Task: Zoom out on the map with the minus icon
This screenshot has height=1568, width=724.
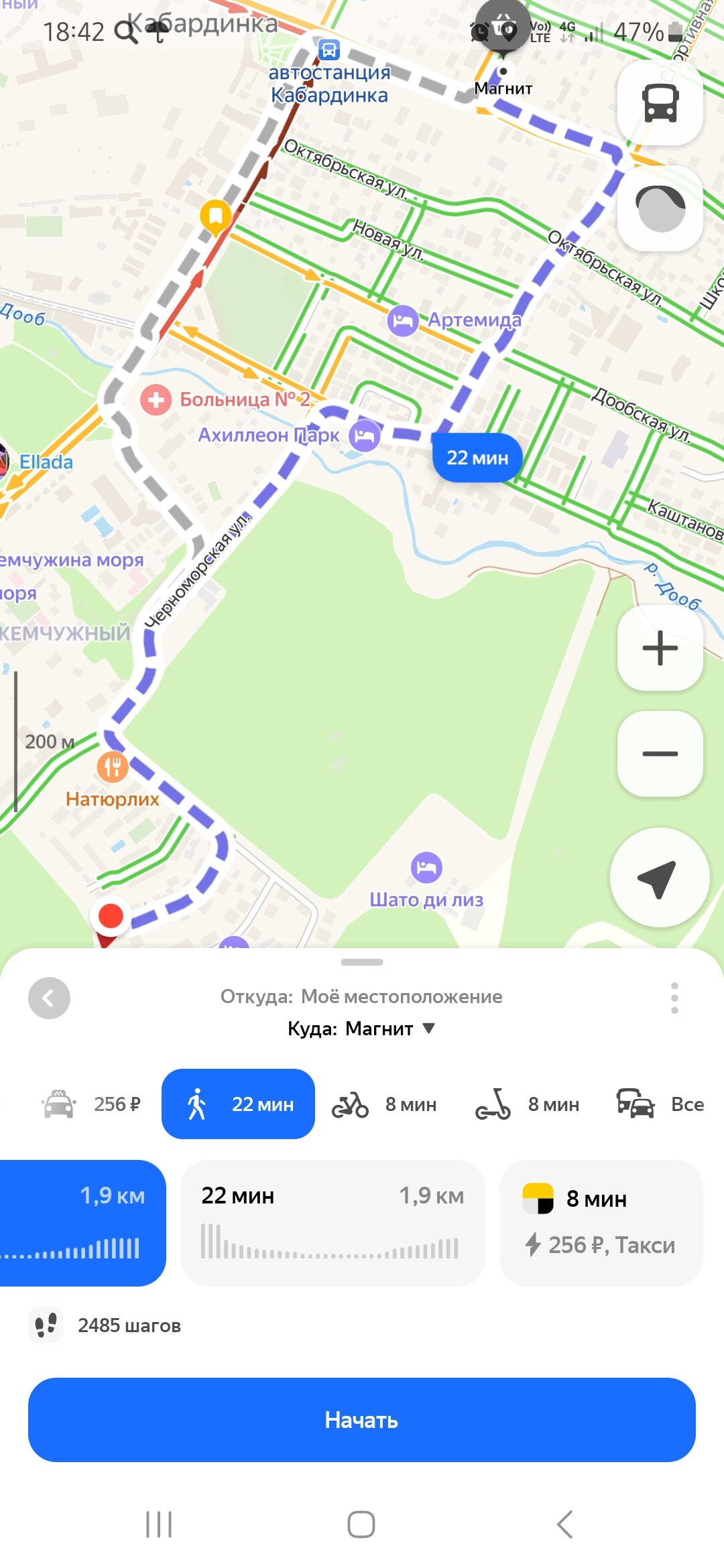Action: click(x=660, y=754)
